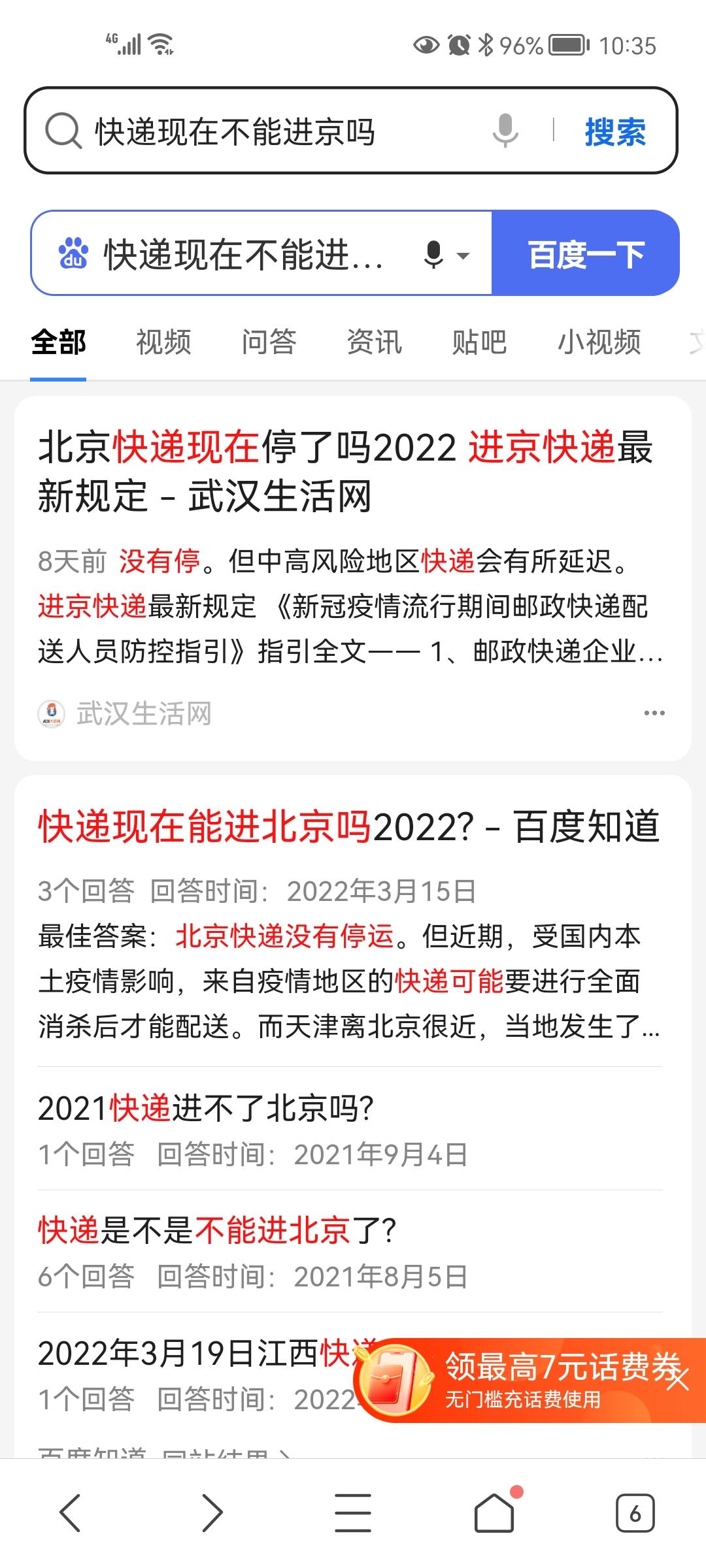Viewport: 706px width, 1568px height.
Task: Tap the blue 搜索 button
Action: point(614,131)
